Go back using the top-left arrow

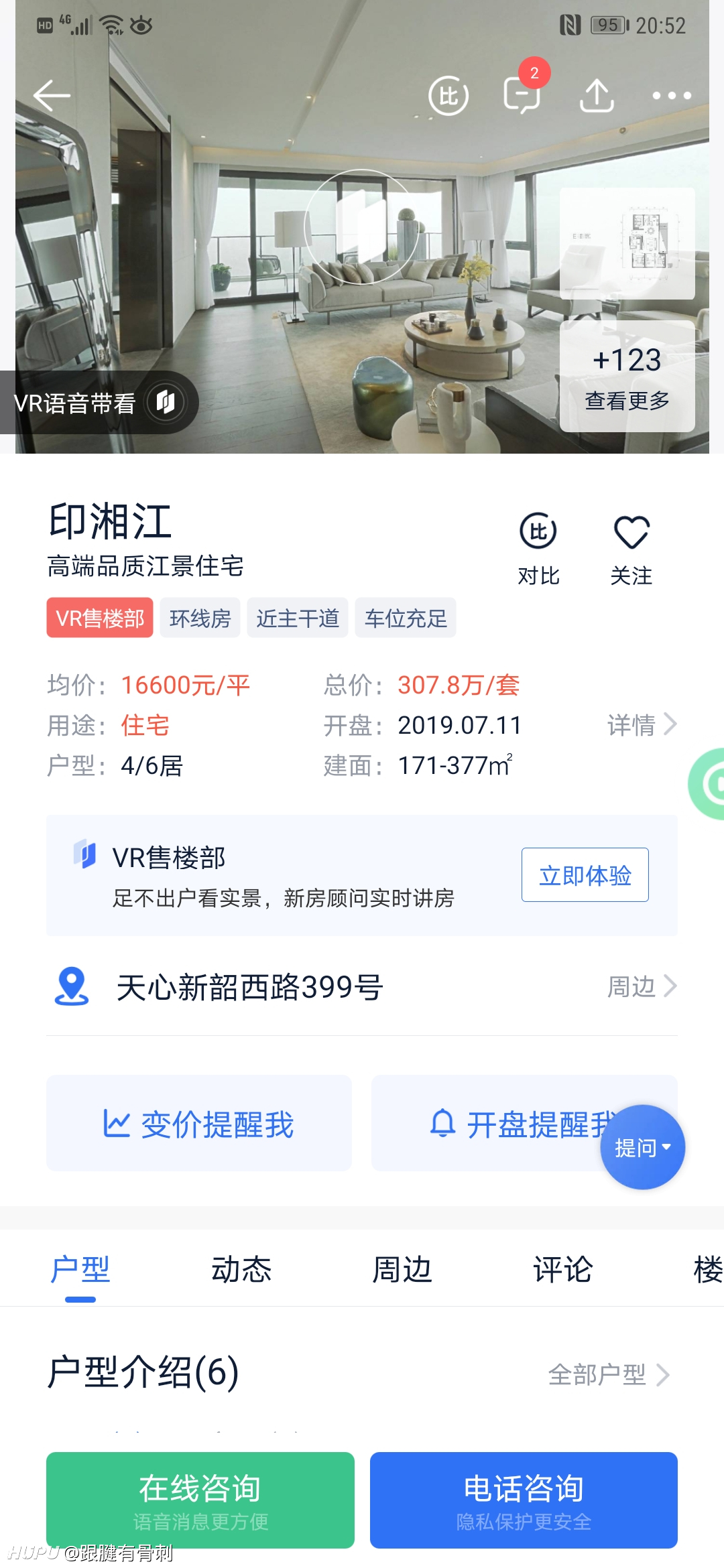tap(52, 95)
